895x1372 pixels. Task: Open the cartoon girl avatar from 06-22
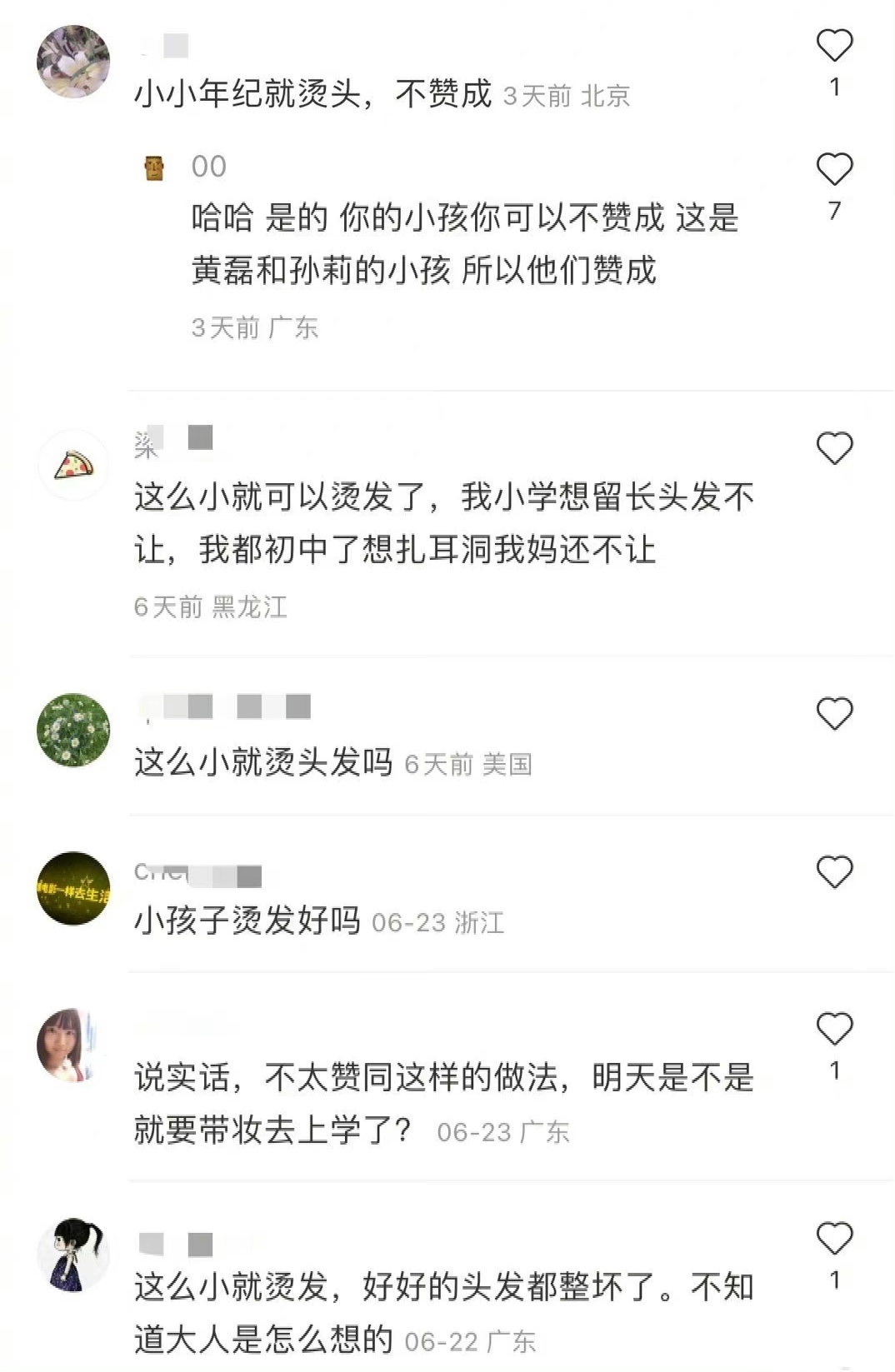point(73,1255)
